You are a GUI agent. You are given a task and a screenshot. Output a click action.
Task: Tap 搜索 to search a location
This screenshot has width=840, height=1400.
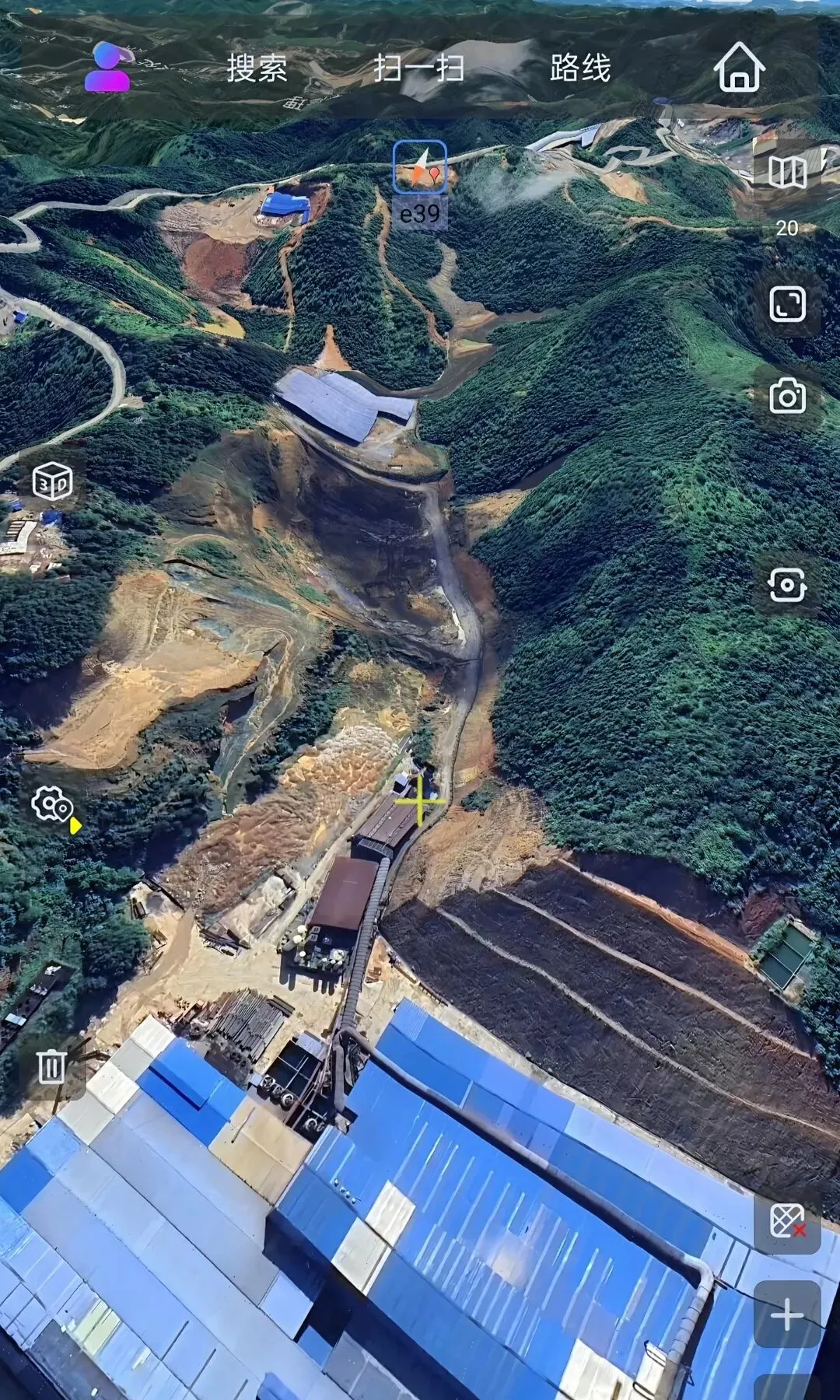pyautogui.click(x=257, y=68)
